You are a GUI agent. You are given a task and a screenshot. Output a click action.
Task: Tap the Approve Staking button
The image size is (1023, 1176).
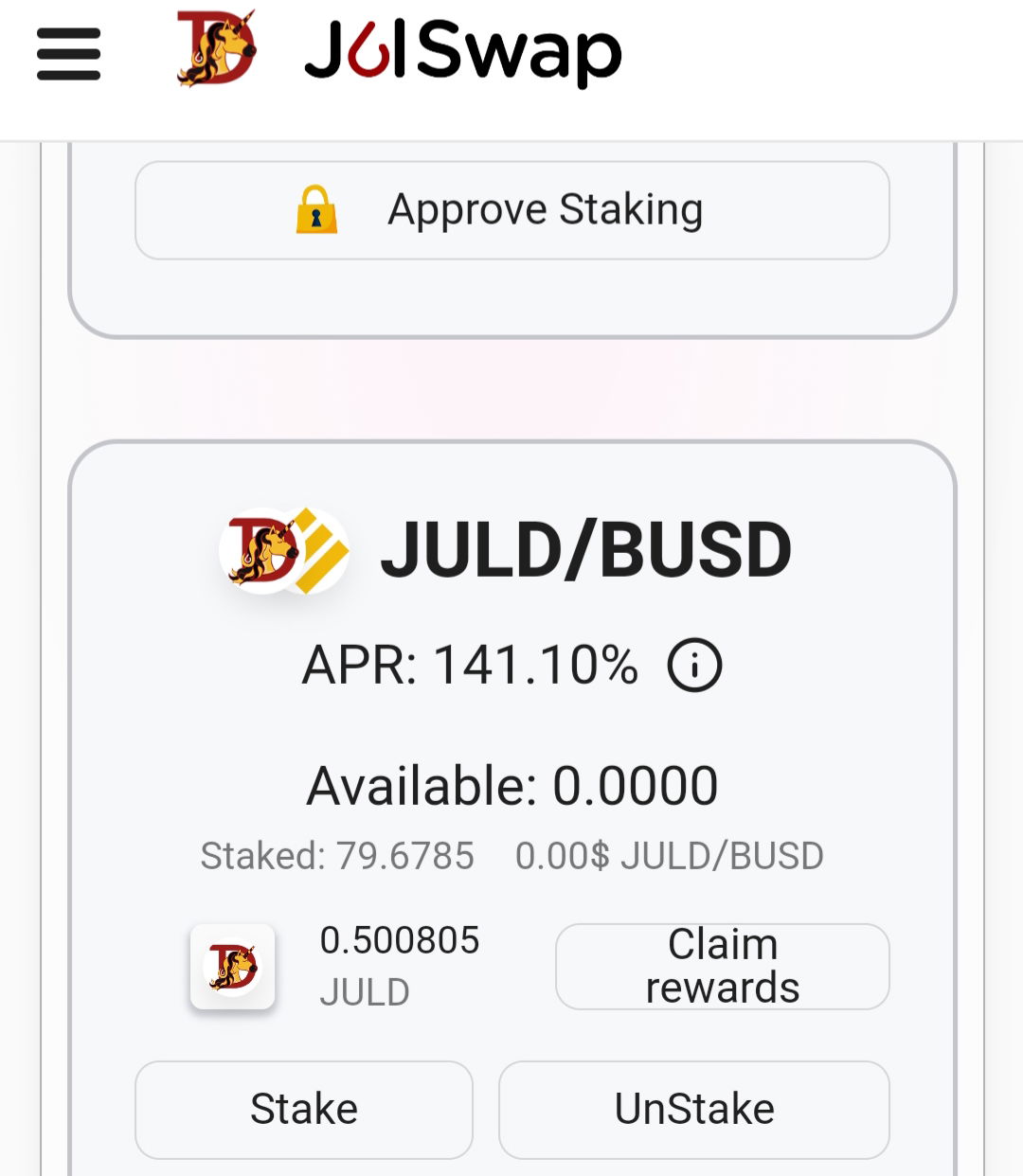pyautogui.click(x=511, y=210)
